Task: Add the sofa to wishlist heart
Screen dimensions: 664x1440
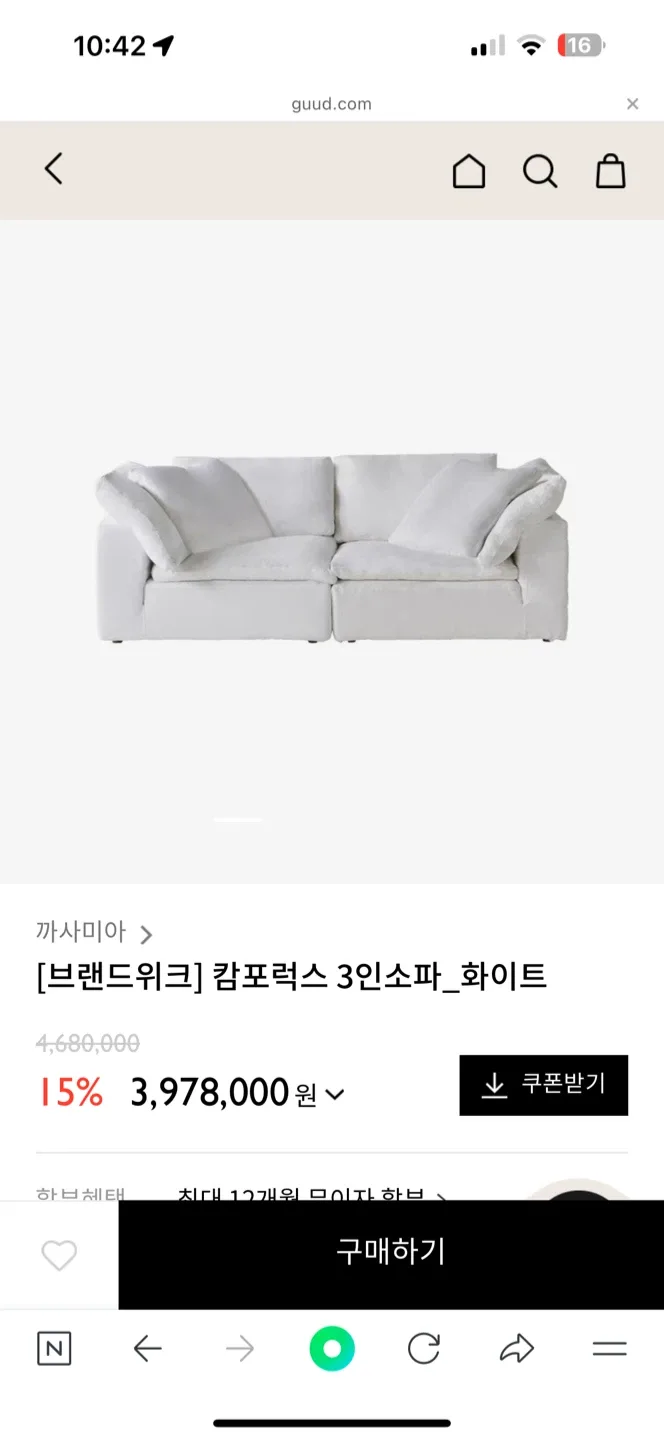Action: pyautogui.click(x=59, y=1255)
